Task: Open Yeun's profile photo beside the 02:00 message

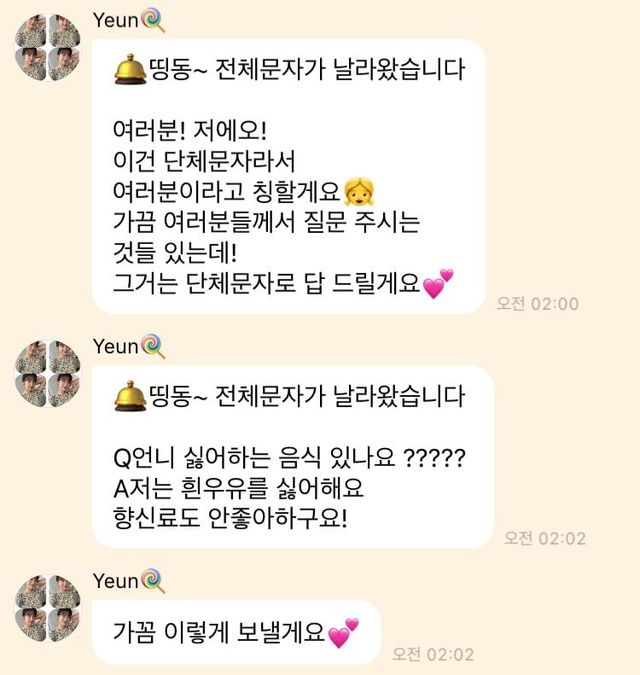Action: coord(48,47)
